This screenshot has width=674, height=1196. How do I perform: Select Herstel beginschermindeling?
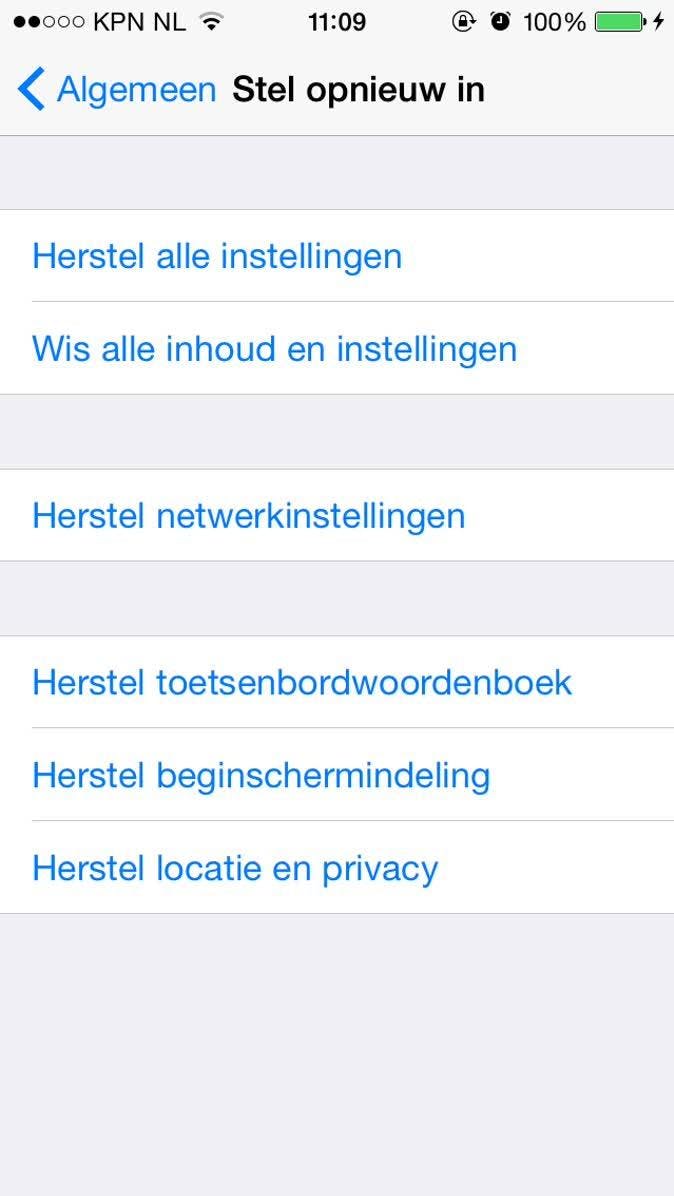[261, 775]
